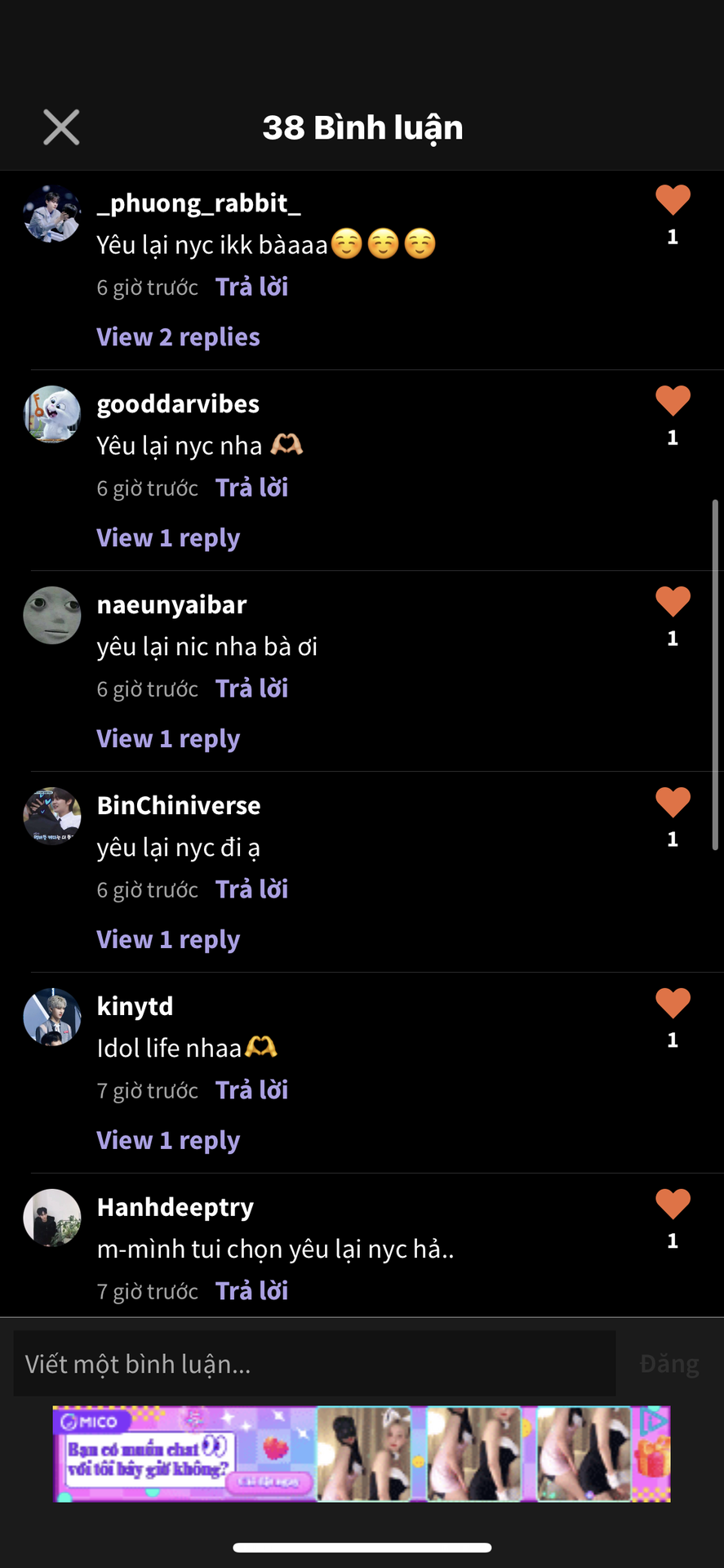724x1568 pixels.
Task: Like _phuong_rabbit_'s comment
Action: click(x=673, y=200)
